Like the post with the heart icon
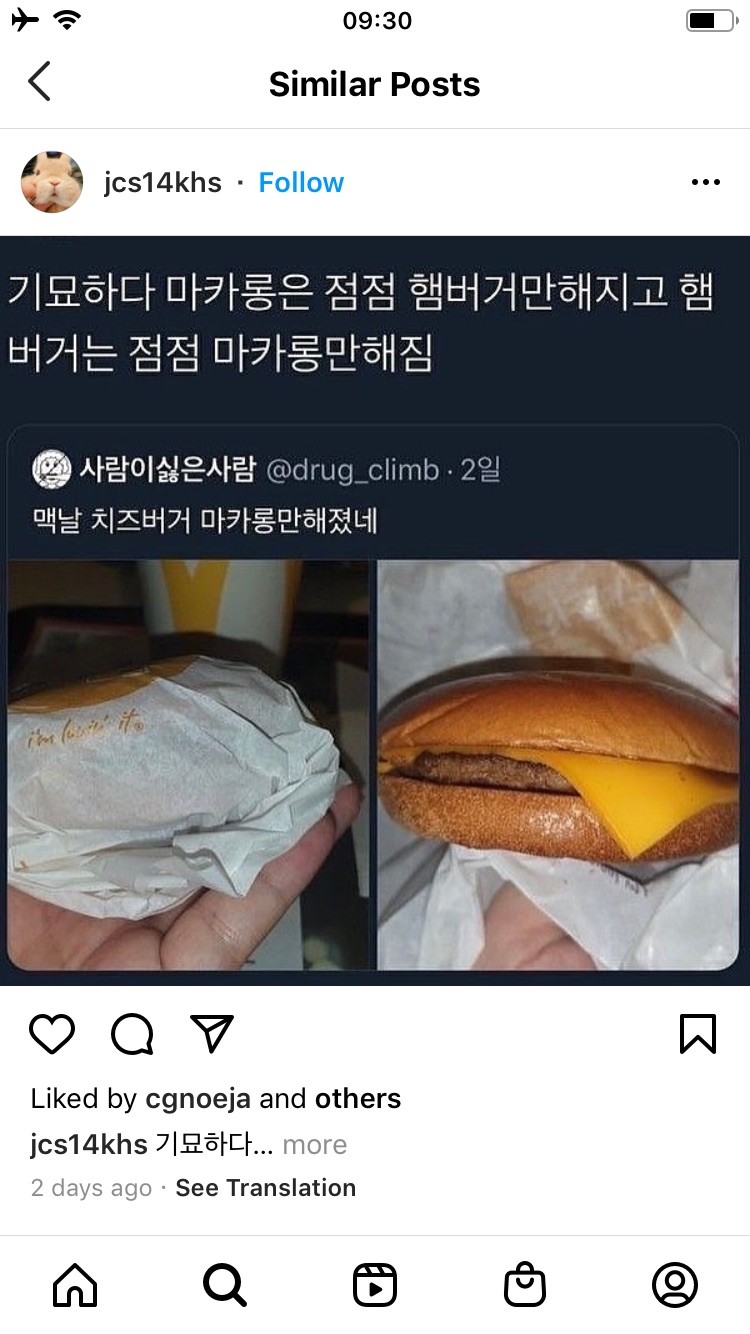 52,1034
